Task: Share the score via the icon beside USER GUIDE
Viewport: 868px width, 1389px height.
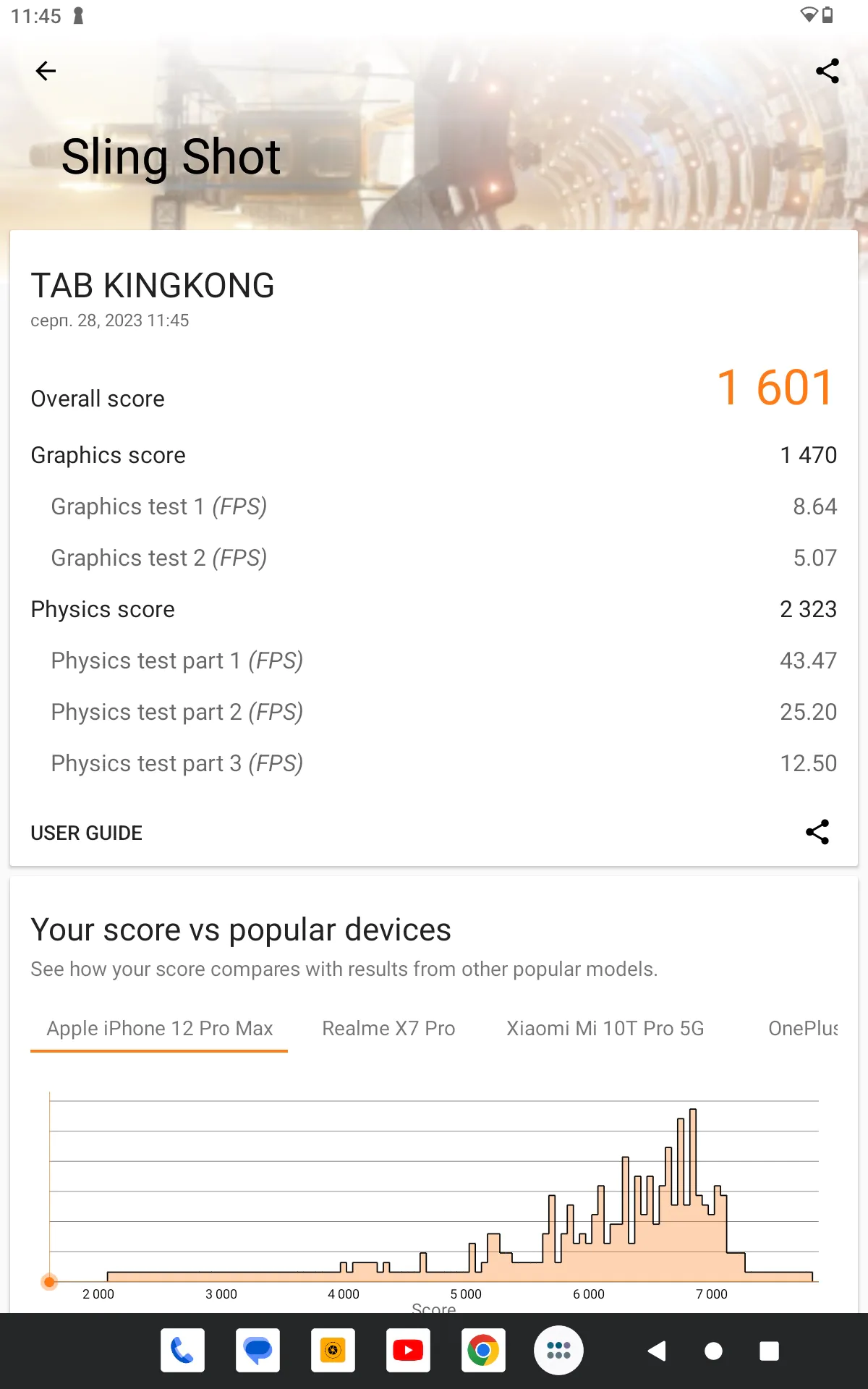Action: 817,832
